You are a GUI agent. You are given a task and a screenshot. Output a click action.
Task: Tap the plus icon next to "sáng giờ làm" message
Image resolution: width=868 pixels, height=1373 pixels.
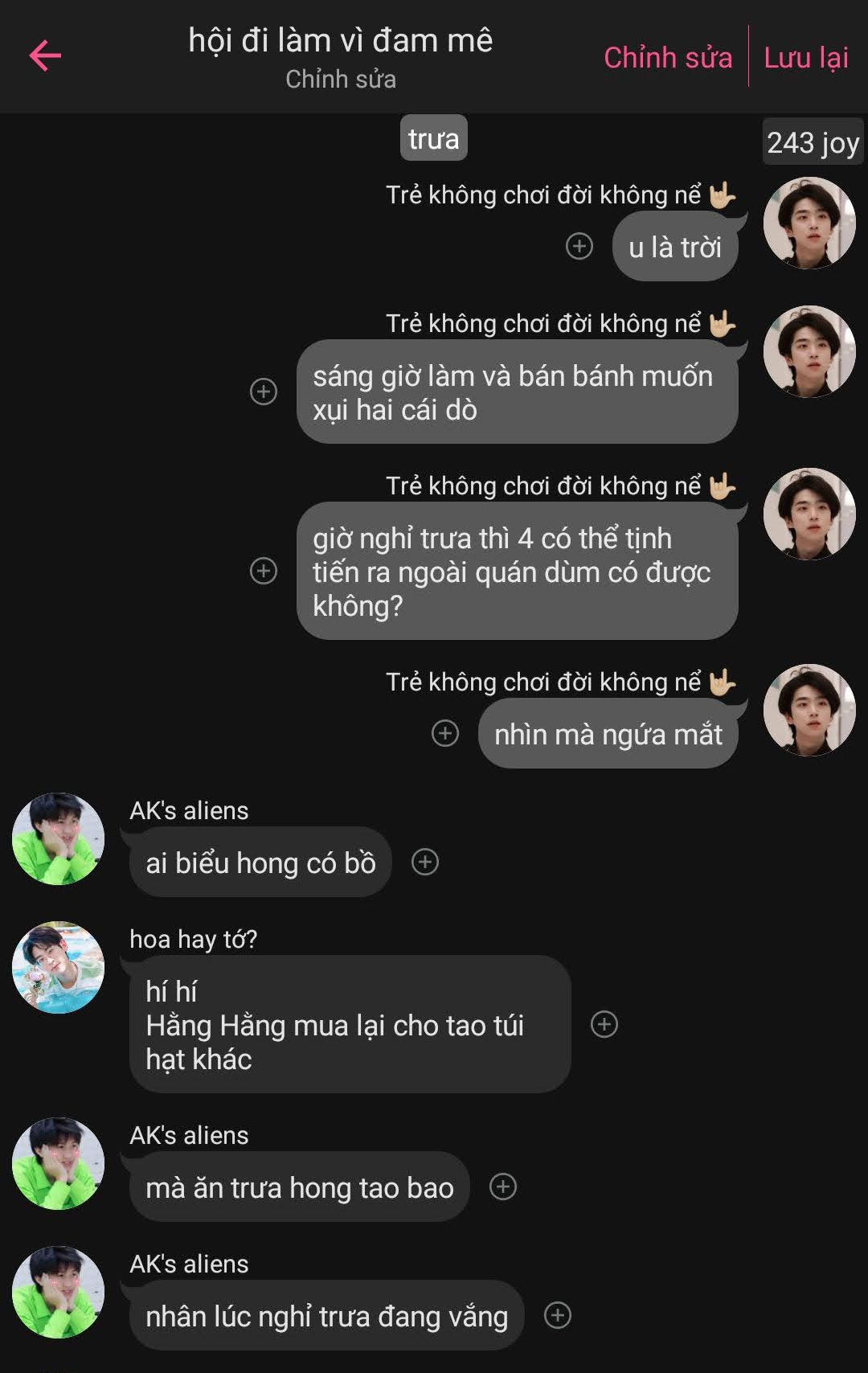[x=264, y=391]
